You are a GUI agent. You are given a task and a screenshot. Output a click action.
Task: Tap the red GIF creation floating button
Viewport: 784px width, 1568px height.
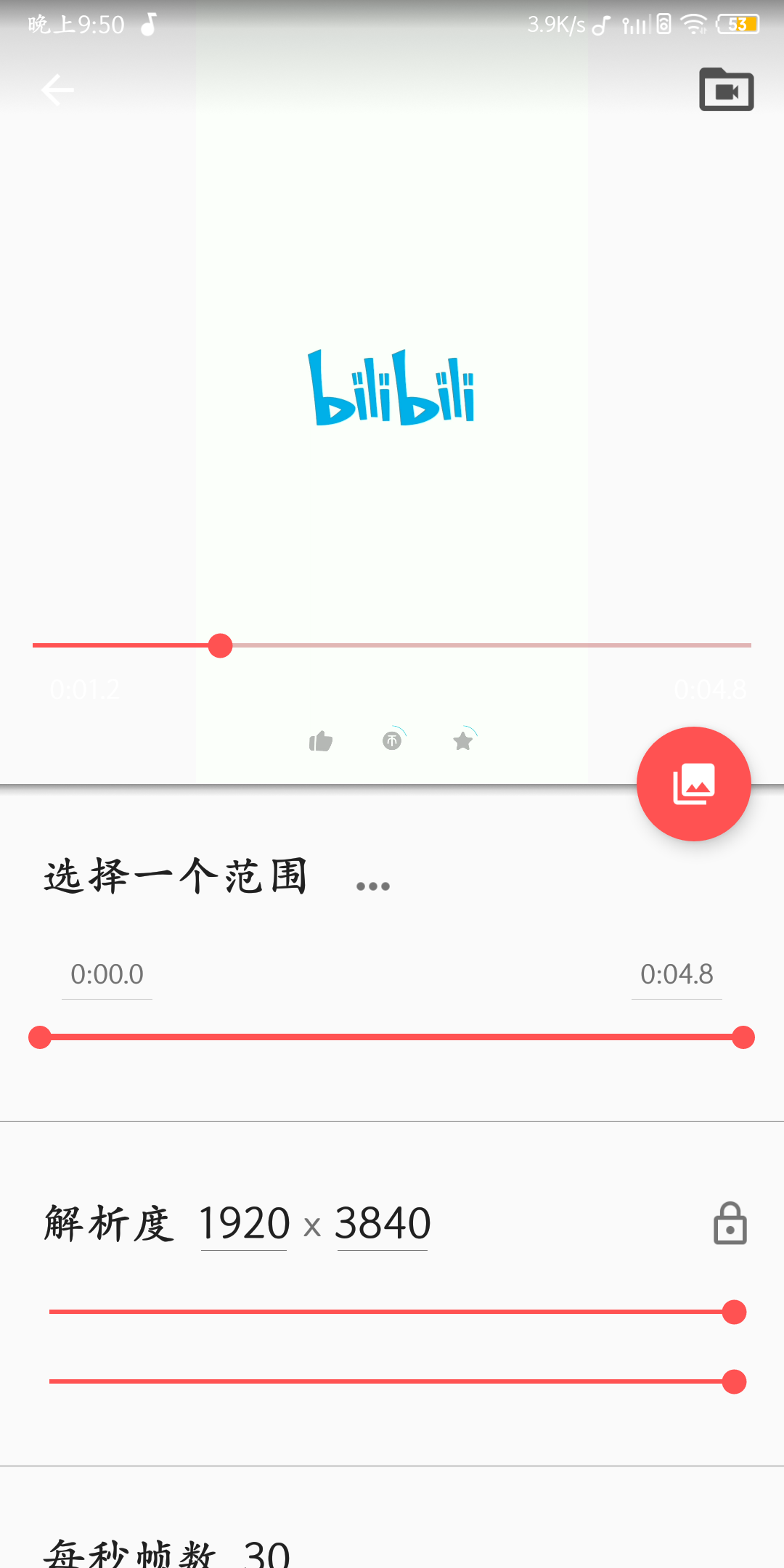click(693, 784)
